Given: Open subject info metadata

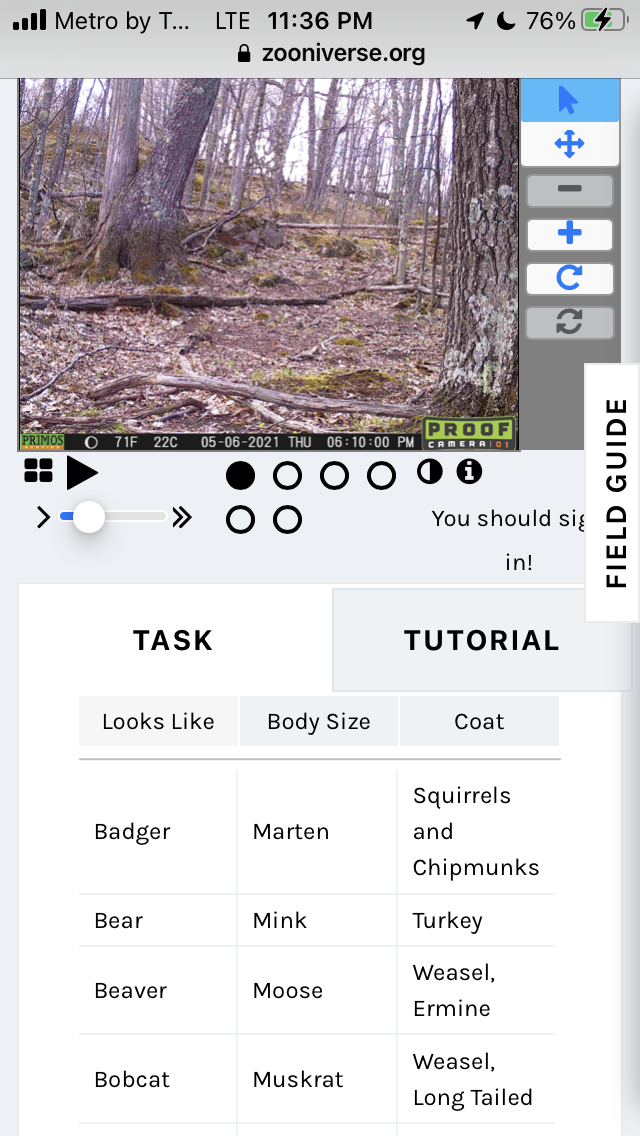Looking at the screenshot, I should tap(469, 471).
